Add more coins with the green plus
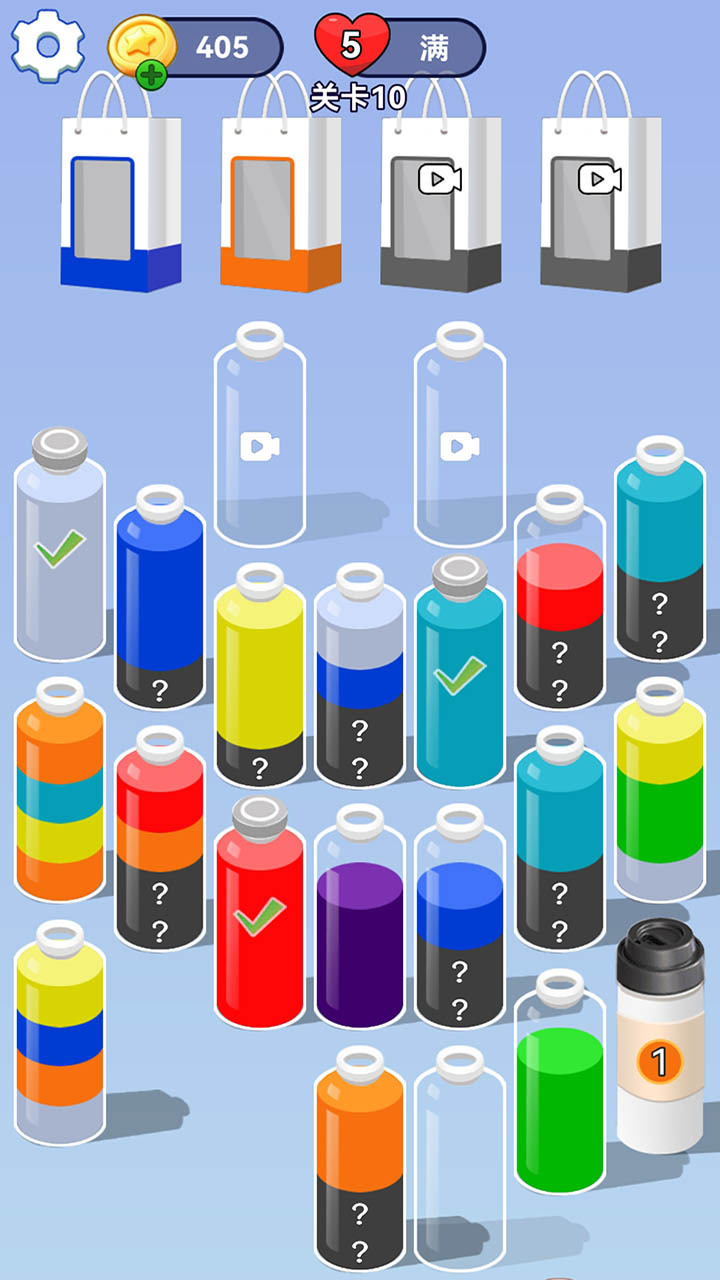 151,74
